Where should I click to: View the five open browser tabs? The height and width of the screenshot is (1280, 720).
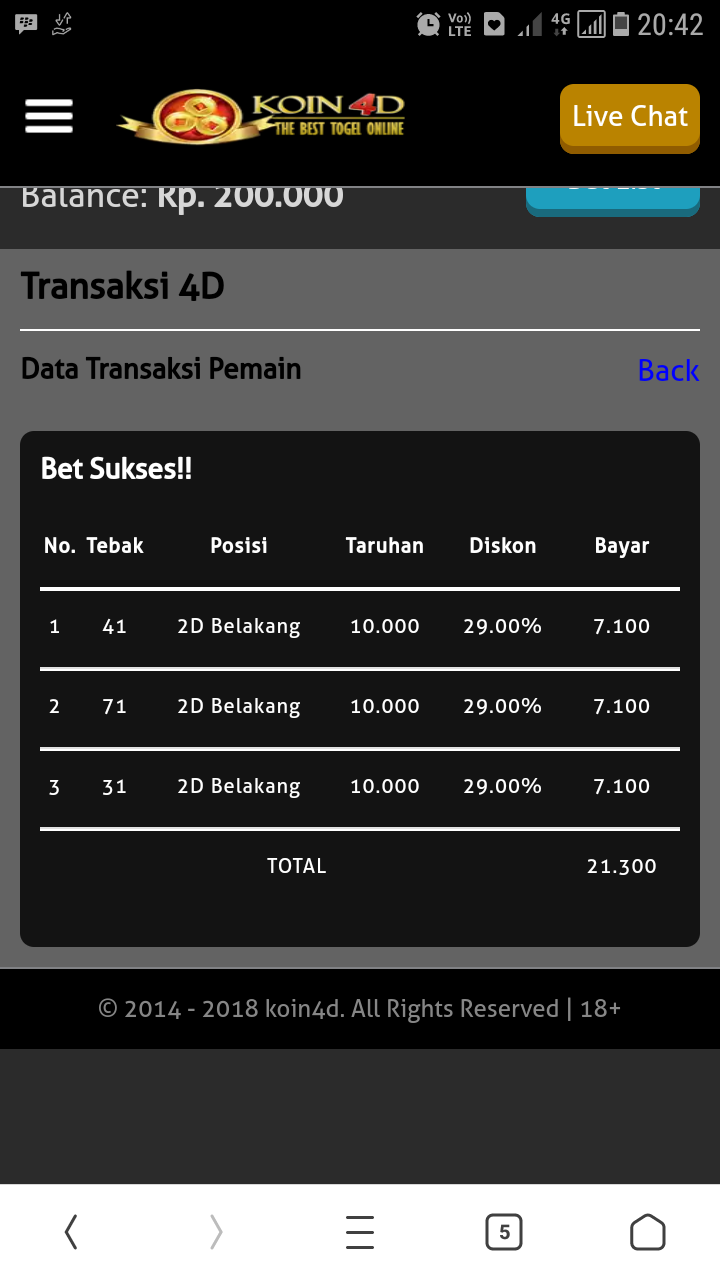point(504,1232)
